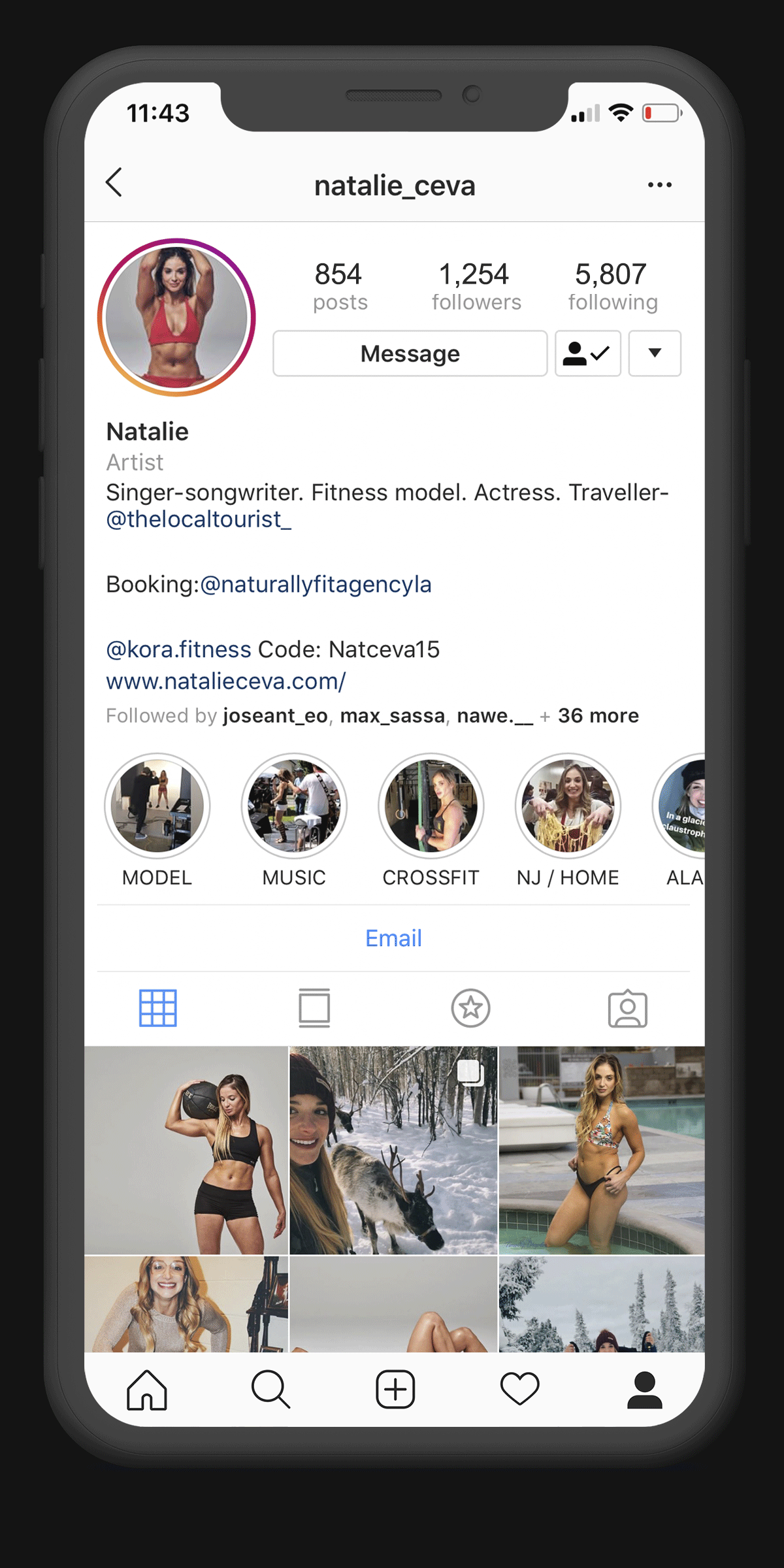Switch to the single-post feed view tab
The image size is (784, 1568).
314,1008
